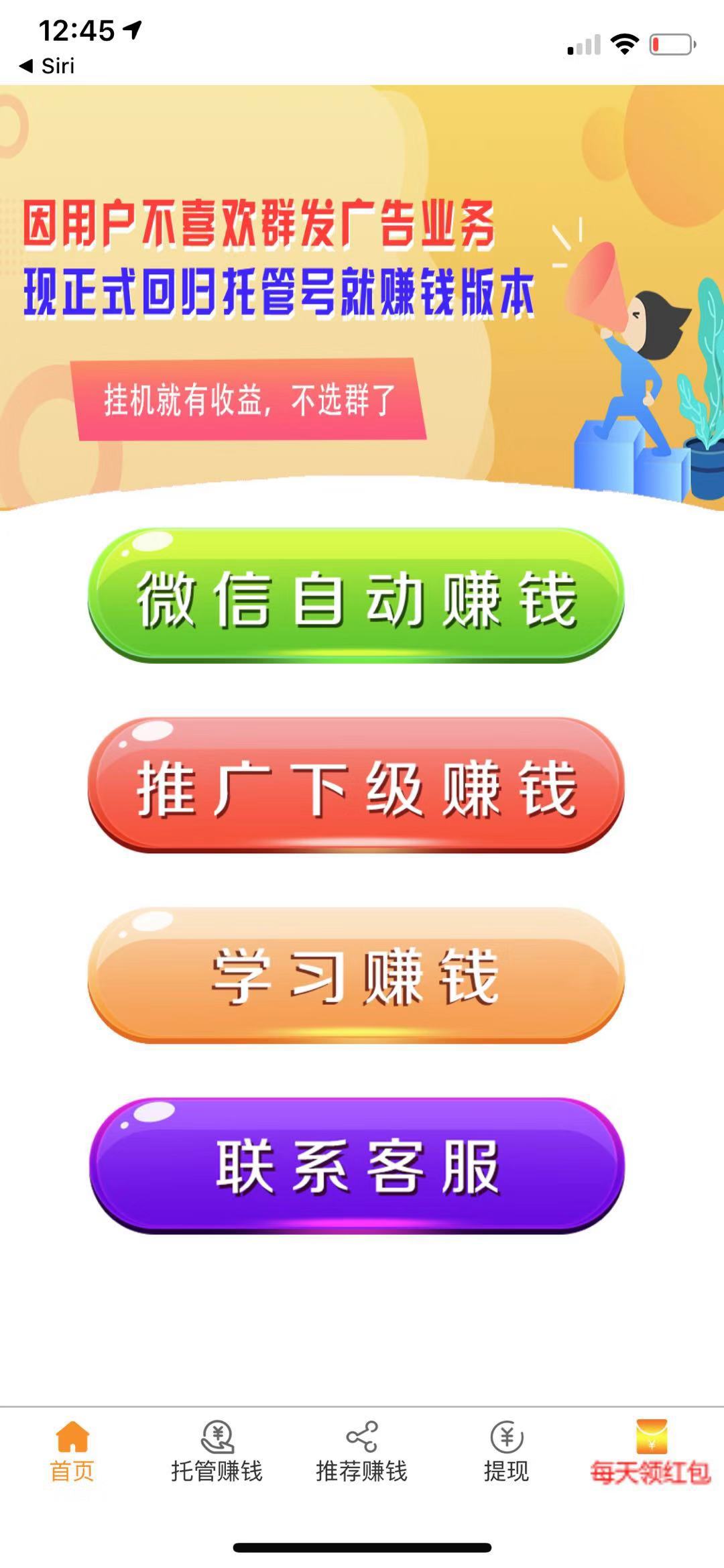Contact support via 联系客服 button
This screenshot has height=1568, width=724.
(x=357, y=1165)
